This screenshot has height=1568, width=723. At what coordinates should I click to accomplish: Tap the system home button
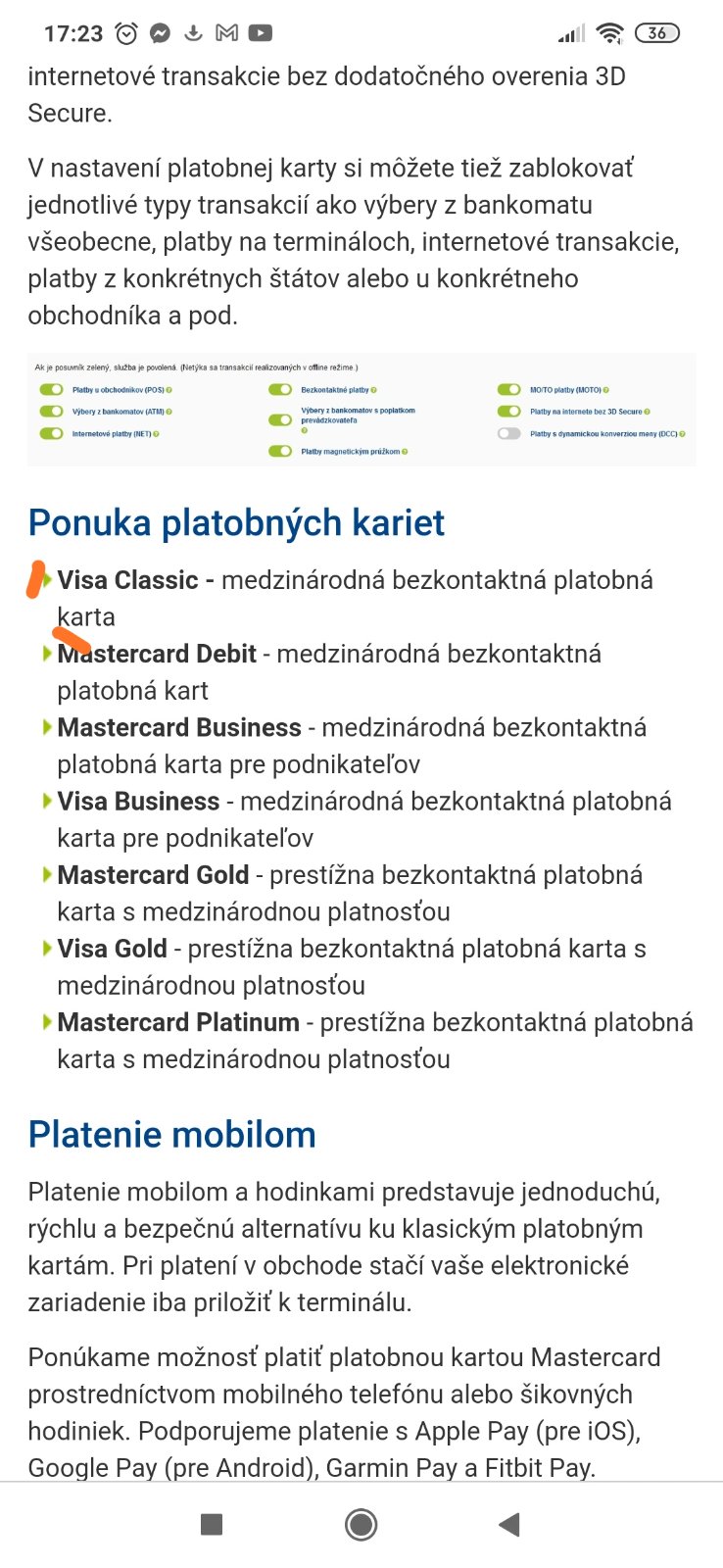pyautogui.click(x=361, y=1524)
